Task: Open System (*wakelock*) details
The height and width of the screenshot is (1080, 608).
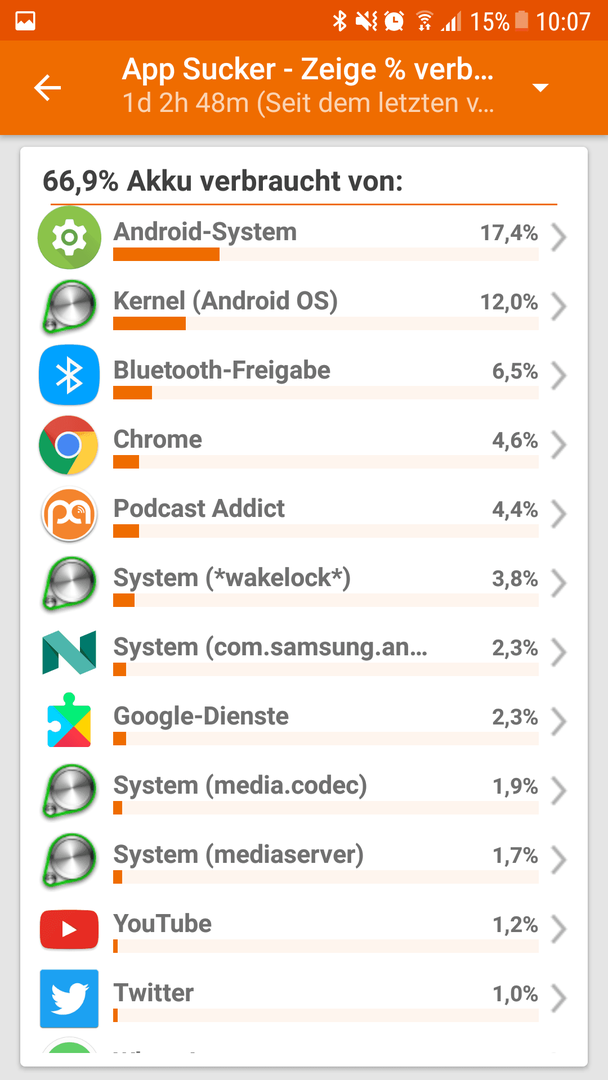Action: tap(304, 583)
